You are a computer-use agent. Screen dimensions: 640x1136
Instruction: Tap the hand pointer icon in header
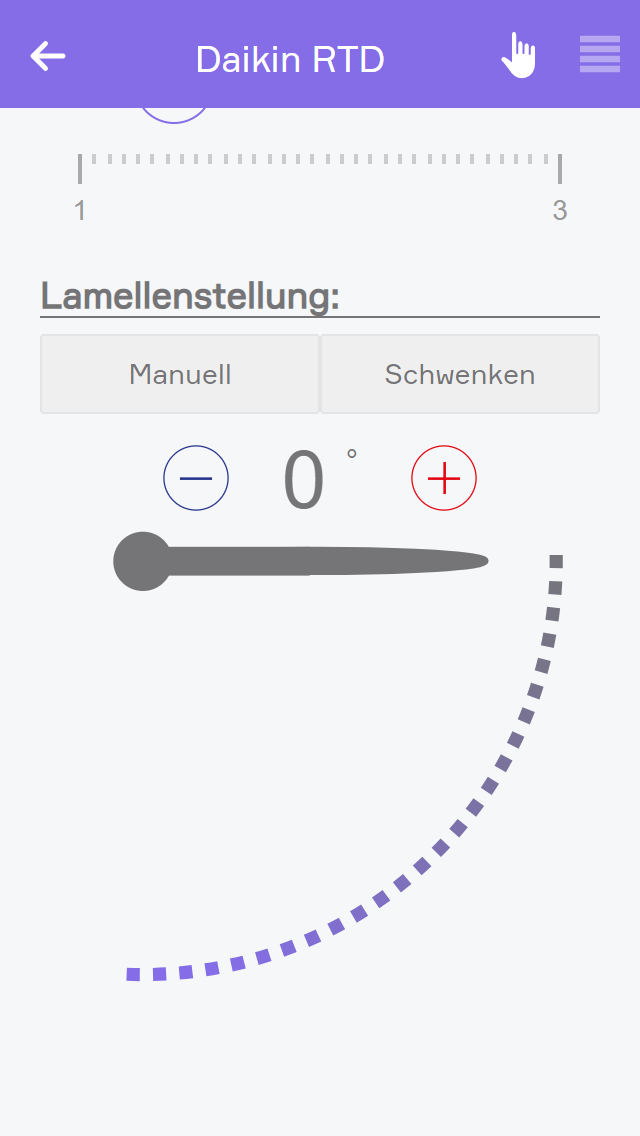[x=518, y=55]
